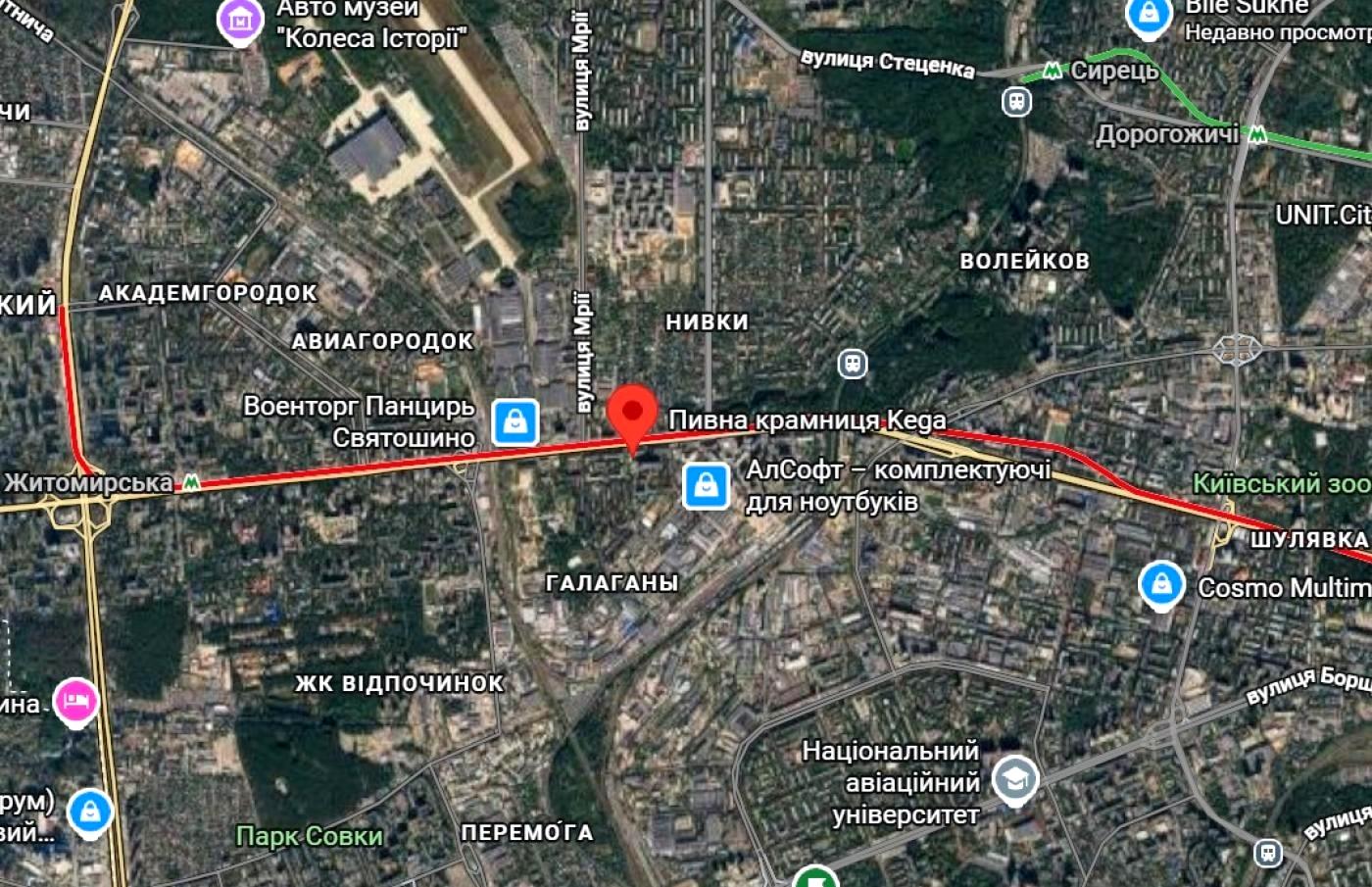Select the Житомирська metro station icon
Viewport: 1372px width, 887px height.
(191, 482)
